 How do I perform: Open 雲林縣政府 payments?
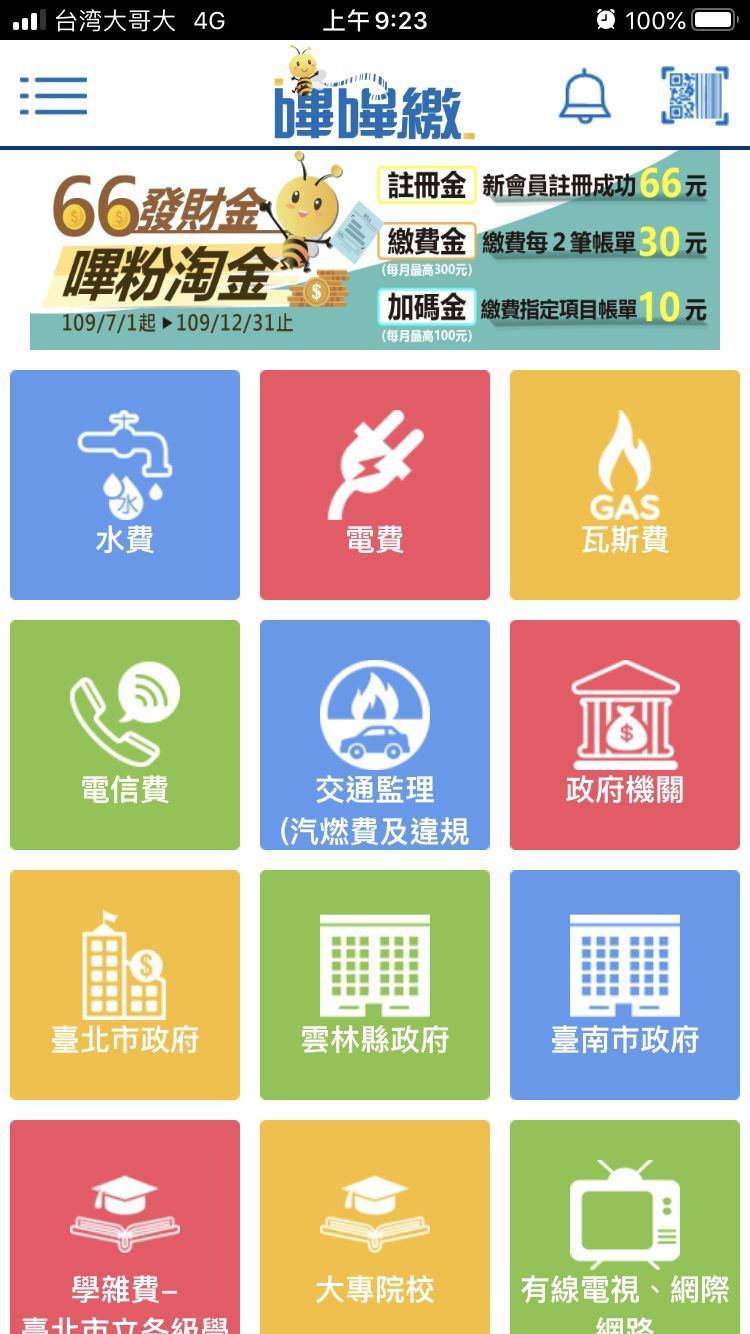click(375, 985)
